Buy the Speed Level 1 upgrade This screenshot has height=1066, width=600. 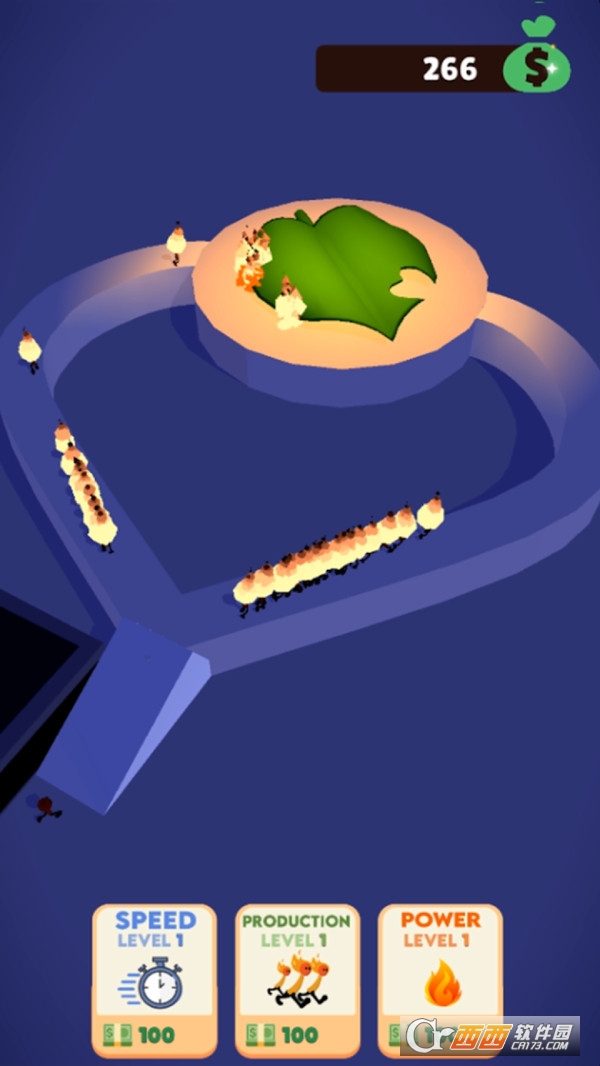click(155, 978)
